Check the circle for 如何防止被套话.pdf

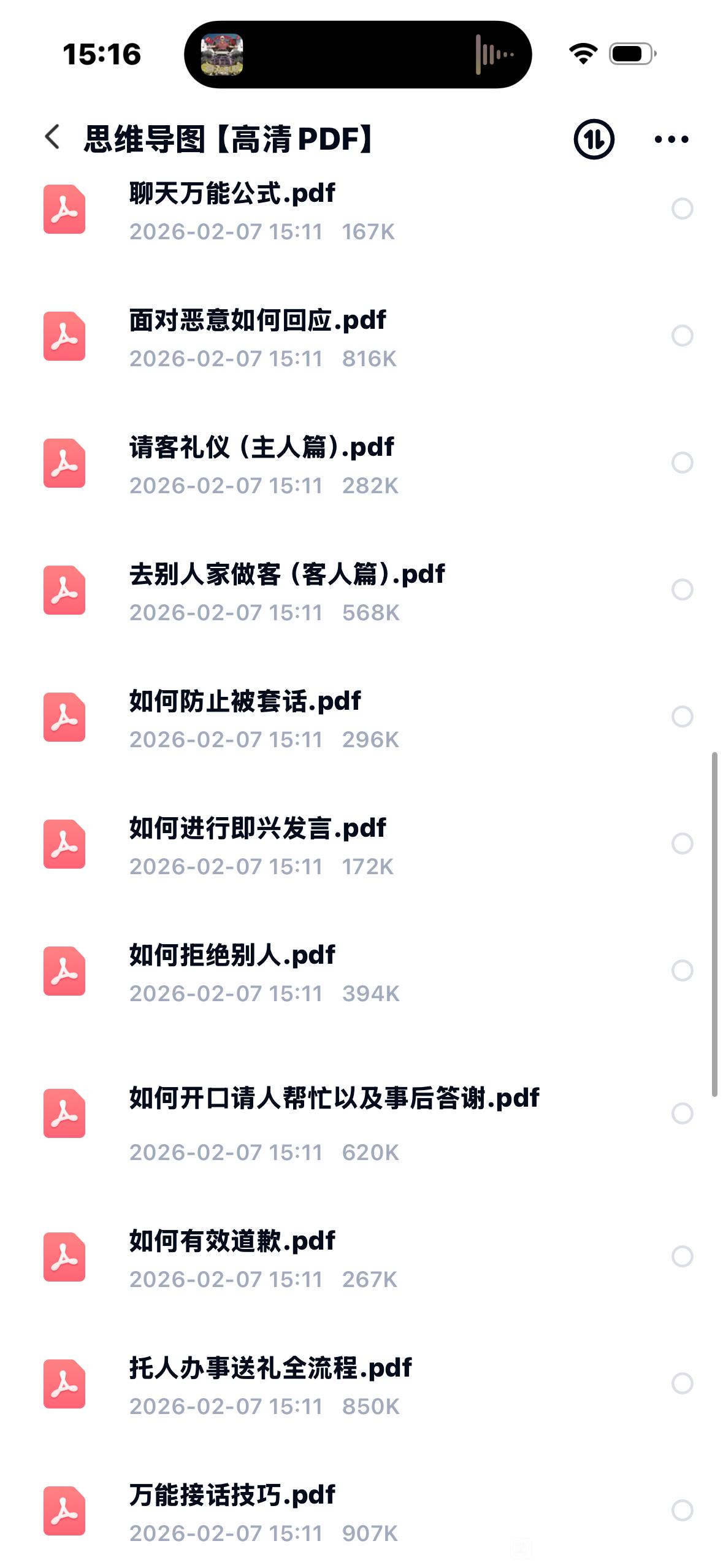[x=682, y=717]
